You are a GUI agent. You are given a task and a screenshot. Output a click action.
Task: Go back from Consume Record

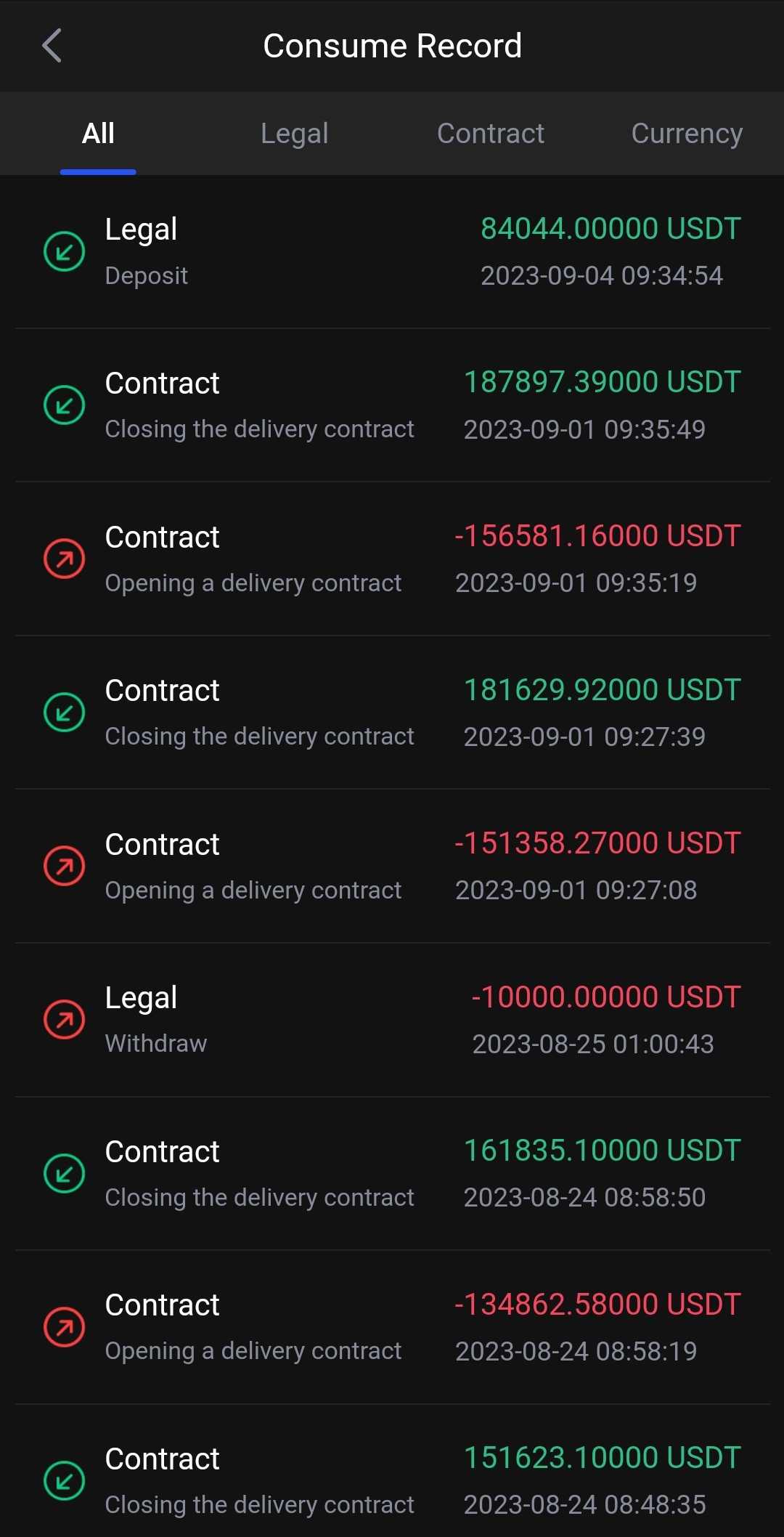(x=52, y=46)
